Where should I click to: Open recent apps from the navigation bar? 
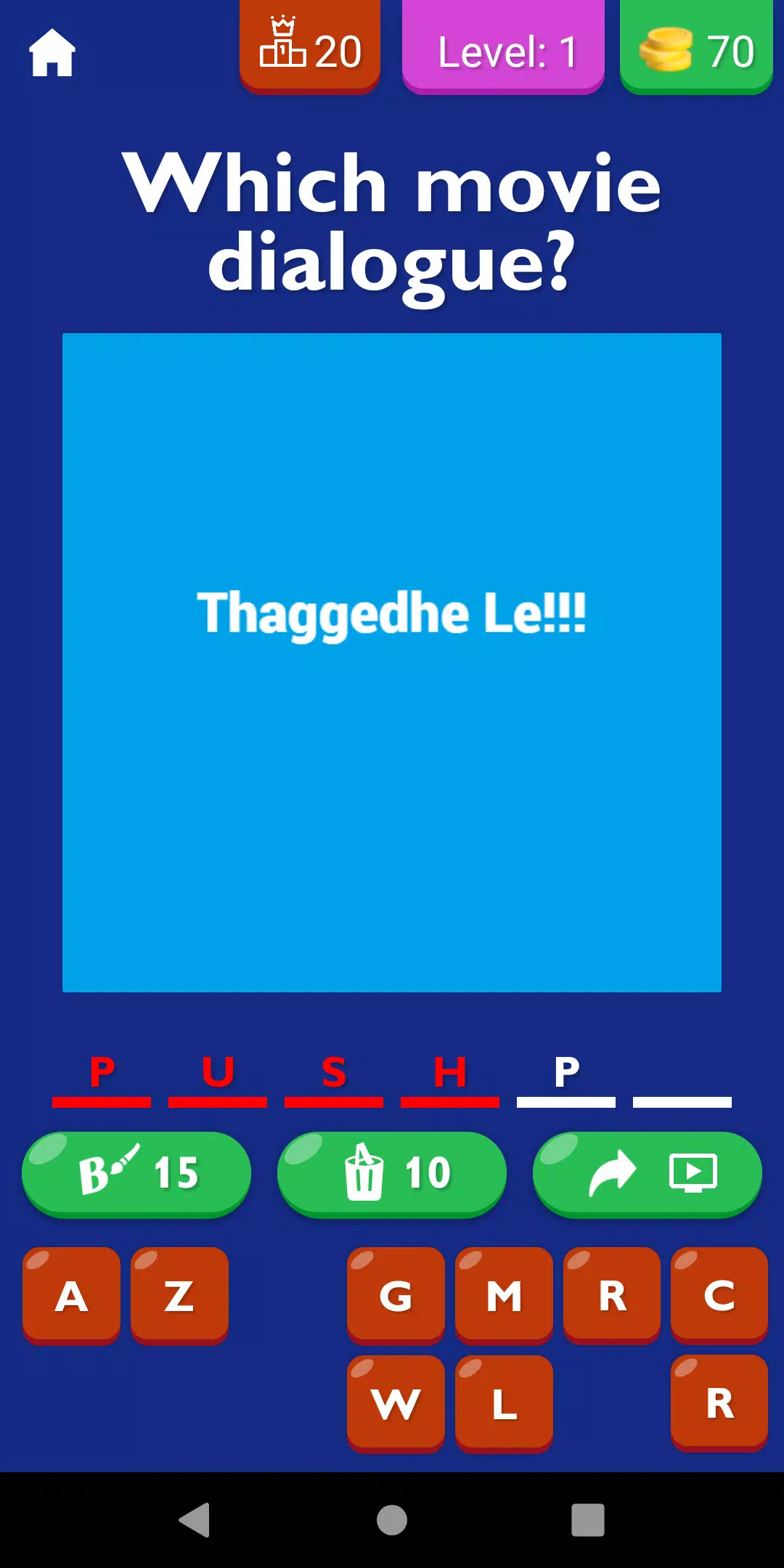pyautogui.click(x=587, y=1519)
